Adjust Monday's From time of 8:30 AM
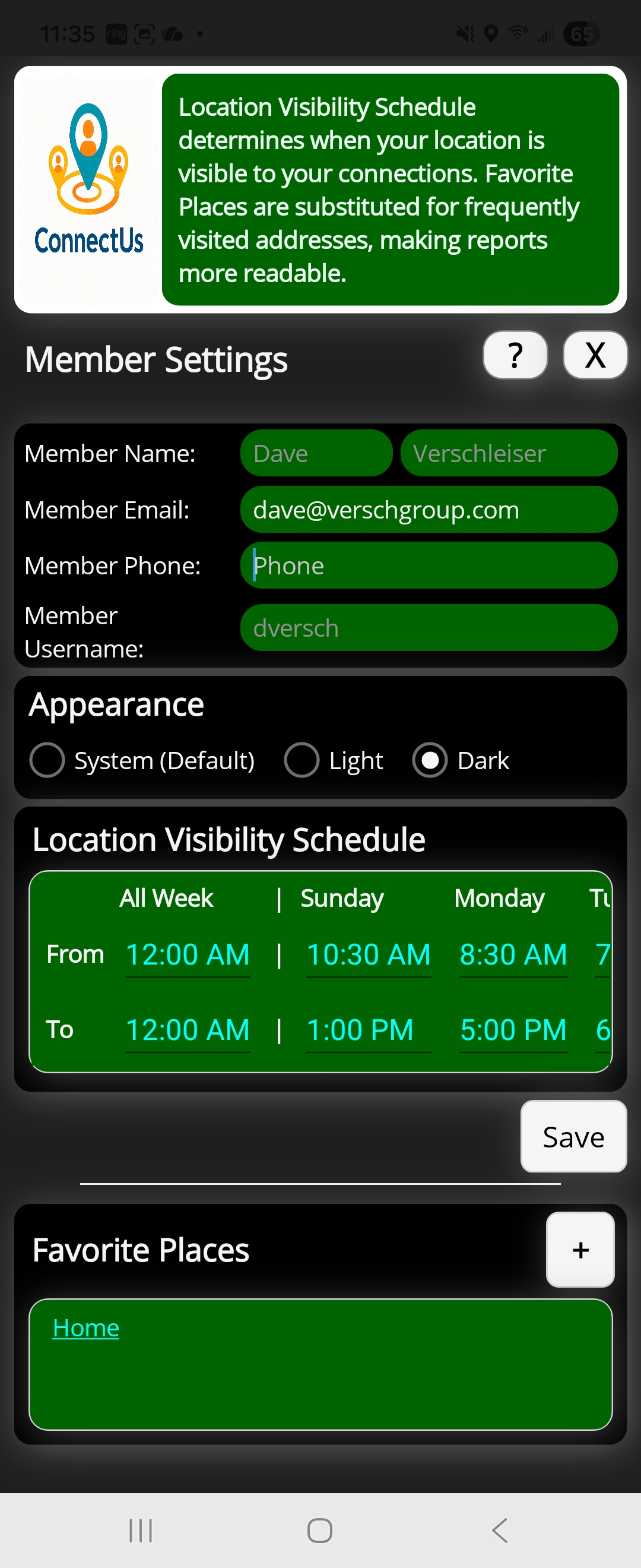This screenshot has width=641, height=1568. click(x=513, y=954)
